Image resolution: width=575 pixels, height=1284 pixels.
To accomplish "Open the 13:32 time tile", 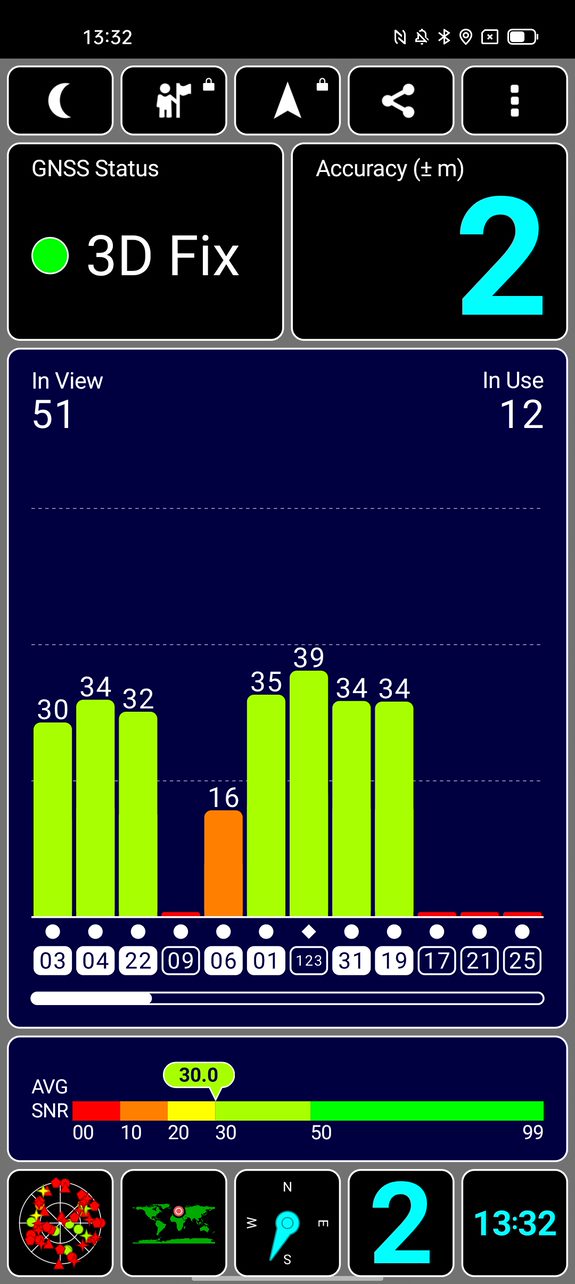I will (x=514, y=1222).
